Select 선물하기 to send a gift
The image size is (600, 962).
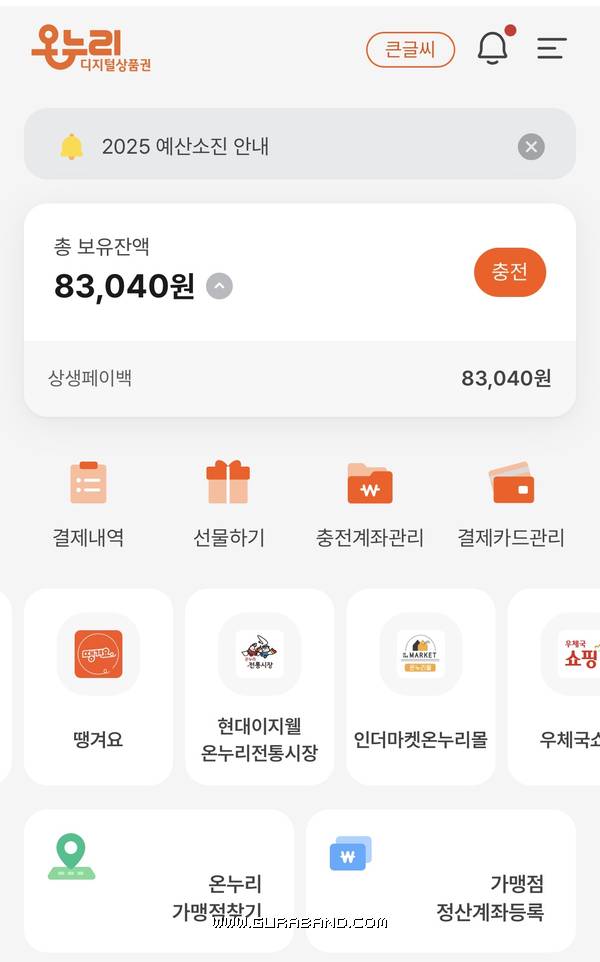coord(228,505)
